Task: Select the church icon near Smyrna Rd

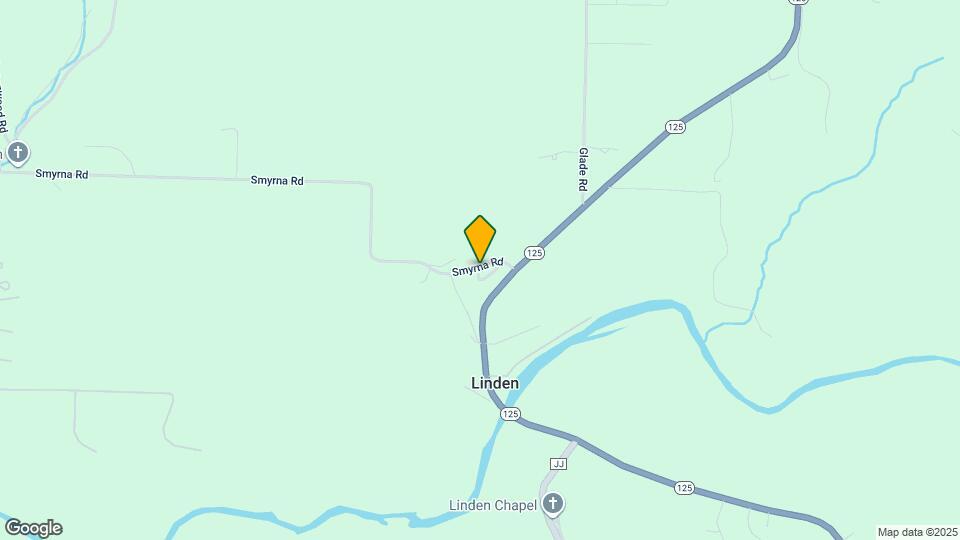Action: point(17,153)
